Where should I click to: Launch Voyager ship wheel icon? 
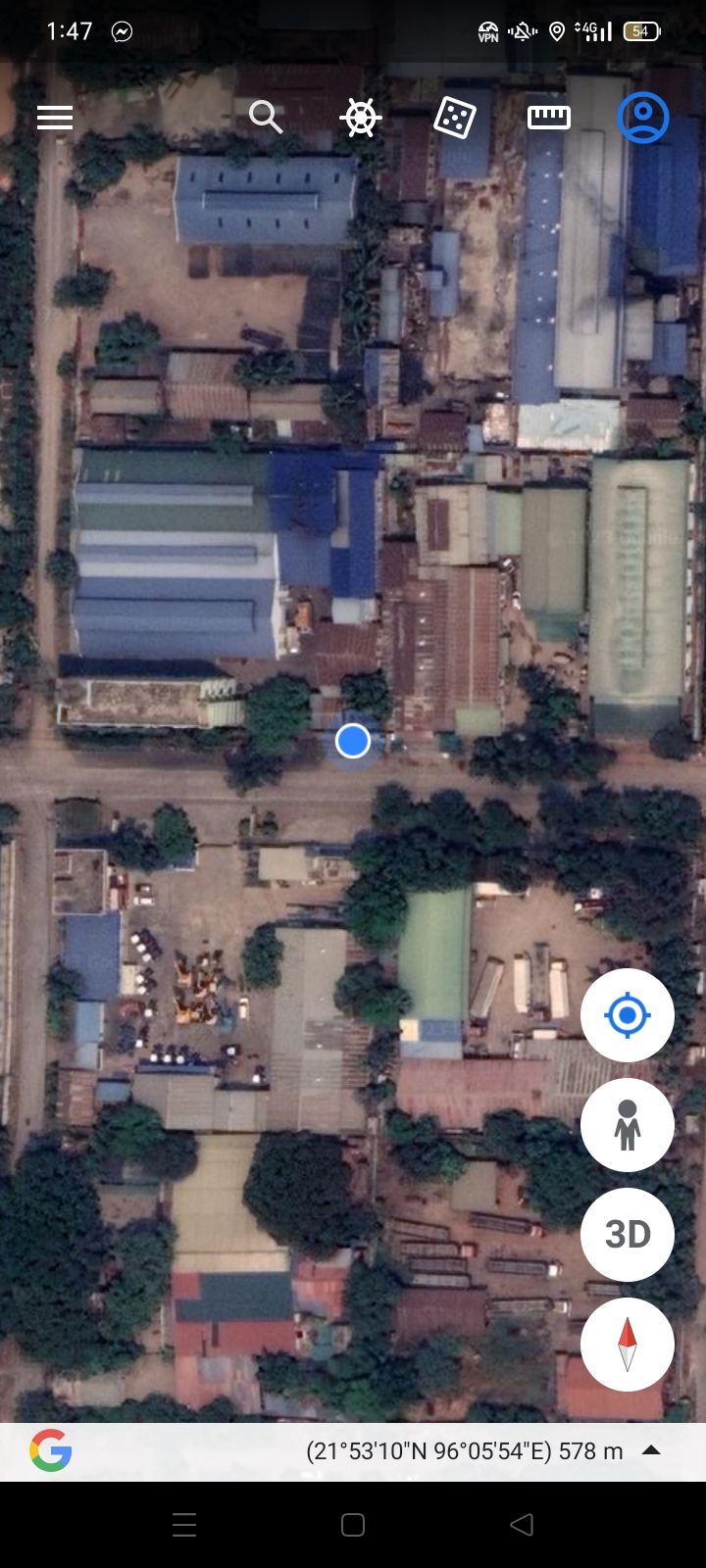pyautogui.click(x=360, y=118)
